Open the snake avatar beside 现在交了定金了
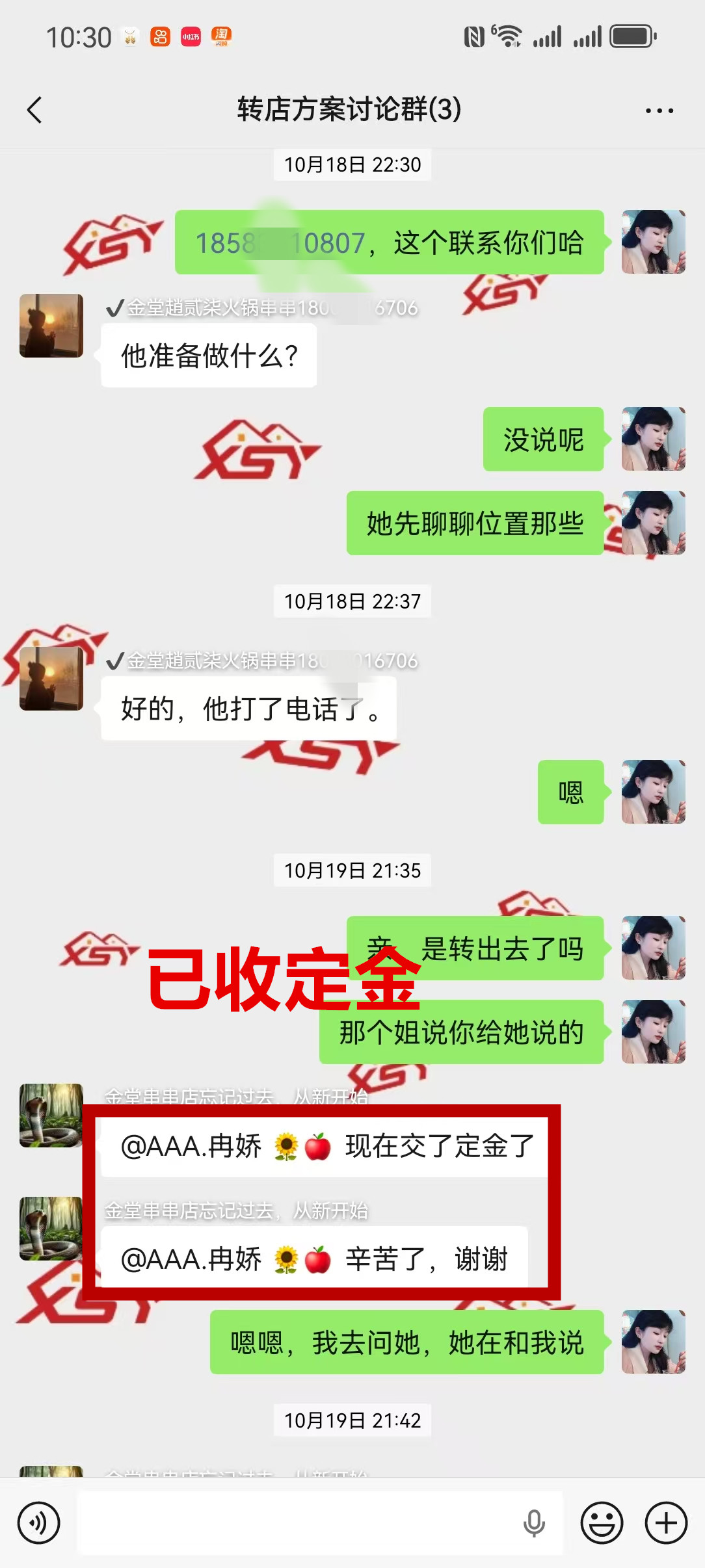Screen dimensions: 705x1568 click(x=51, y=1116)
